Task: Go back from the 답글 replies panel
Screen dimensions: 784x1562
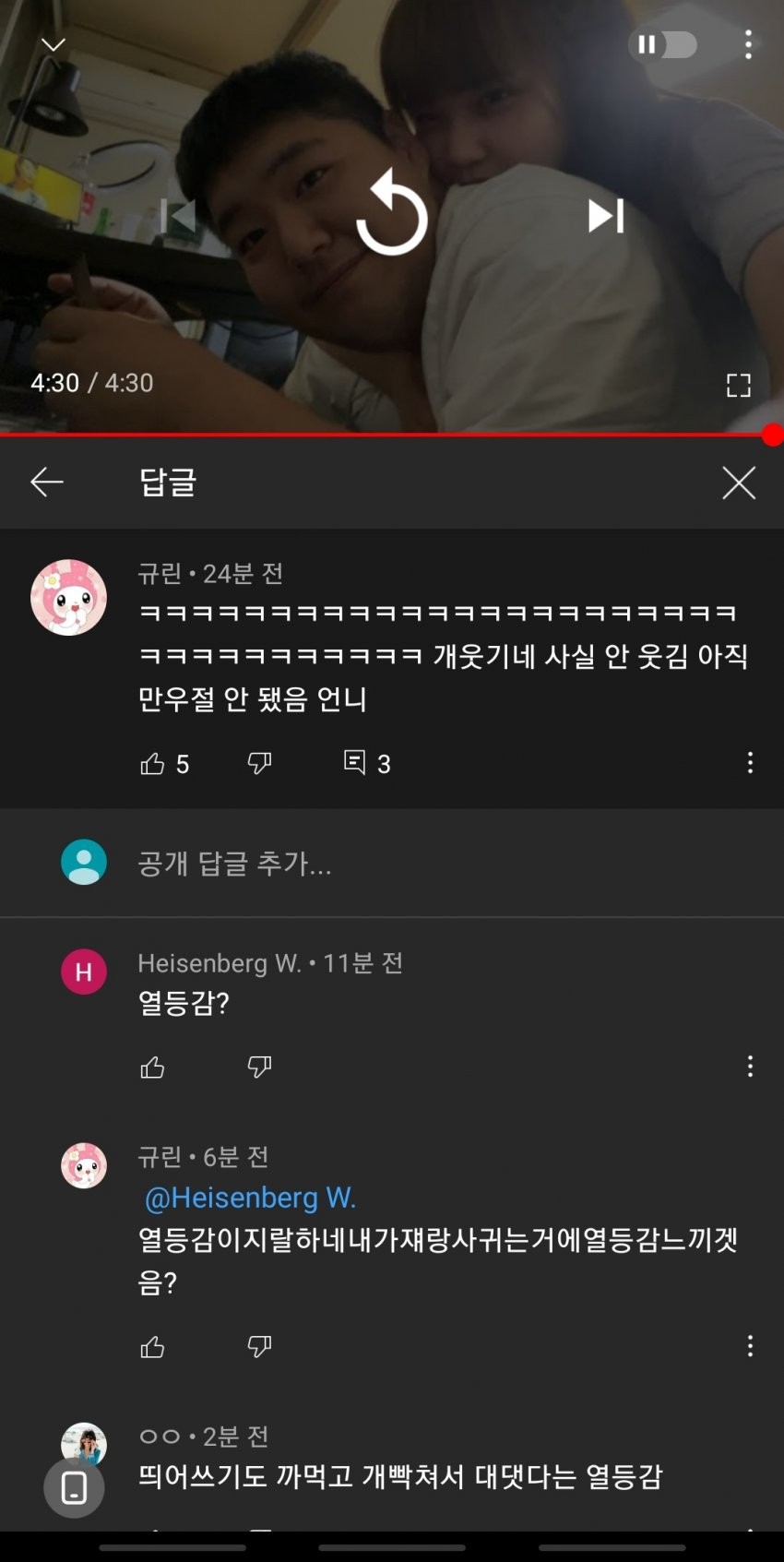Action: [47, 482]
